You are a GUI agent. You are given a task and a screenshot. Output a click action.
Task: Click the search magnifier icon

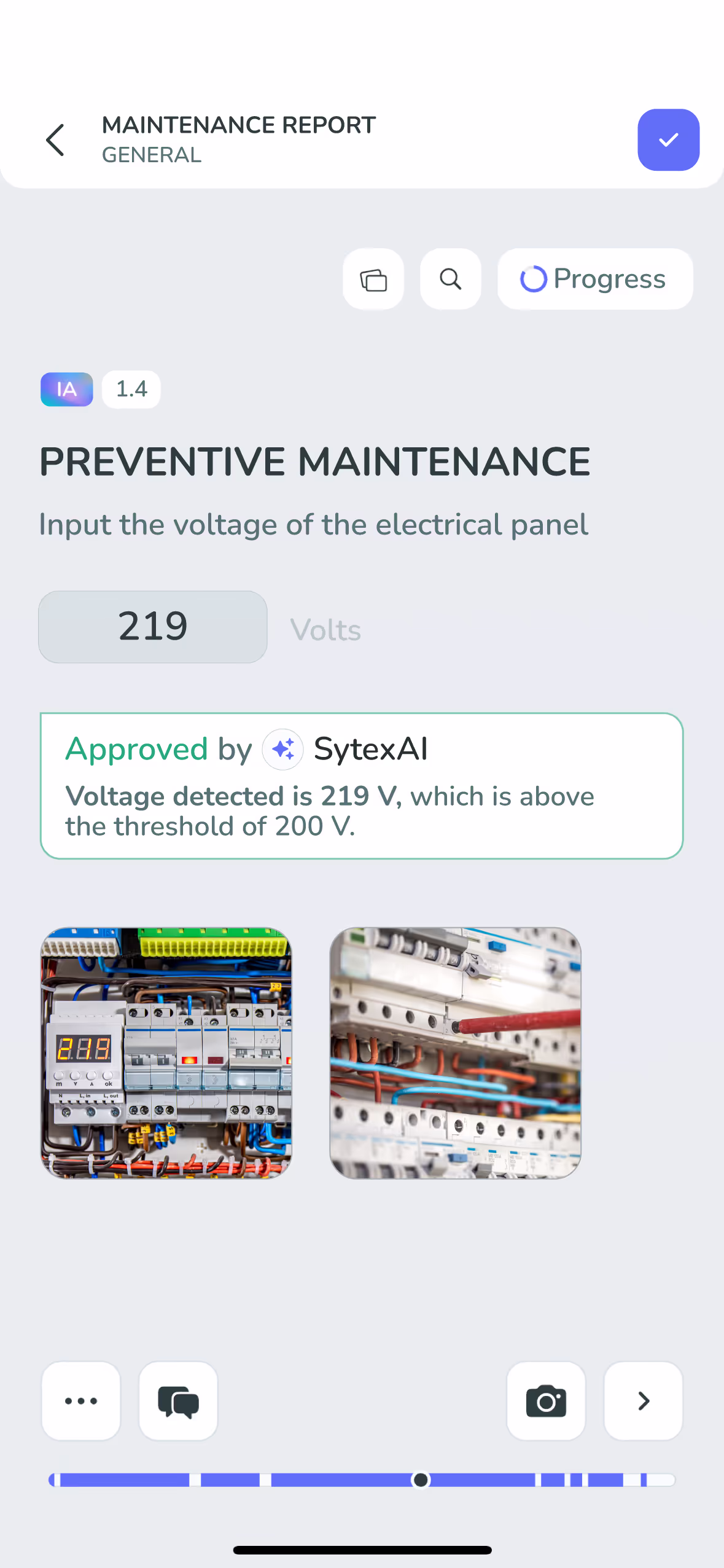[450, 278]
